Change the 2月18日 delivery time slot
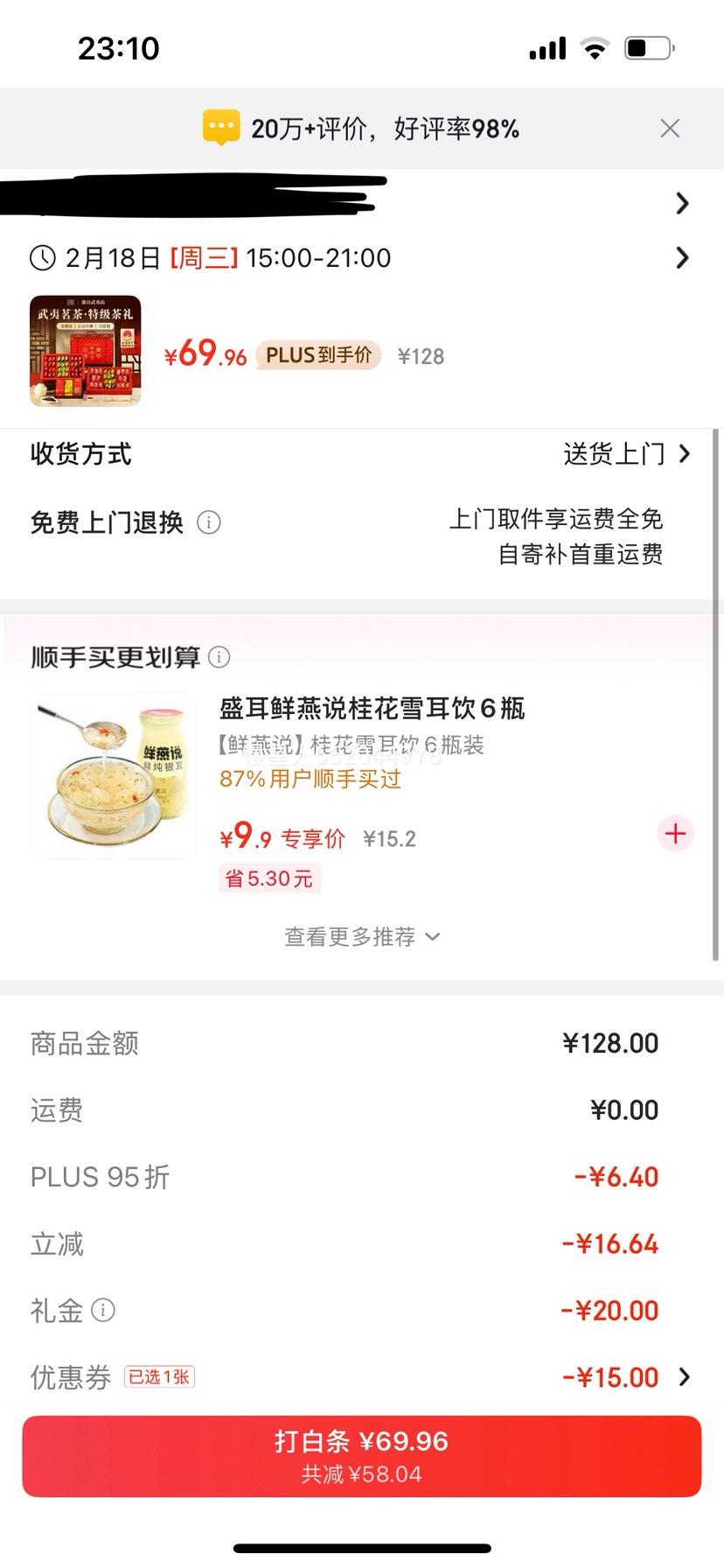Screen dimensions: 724x1568 (682, 258)
